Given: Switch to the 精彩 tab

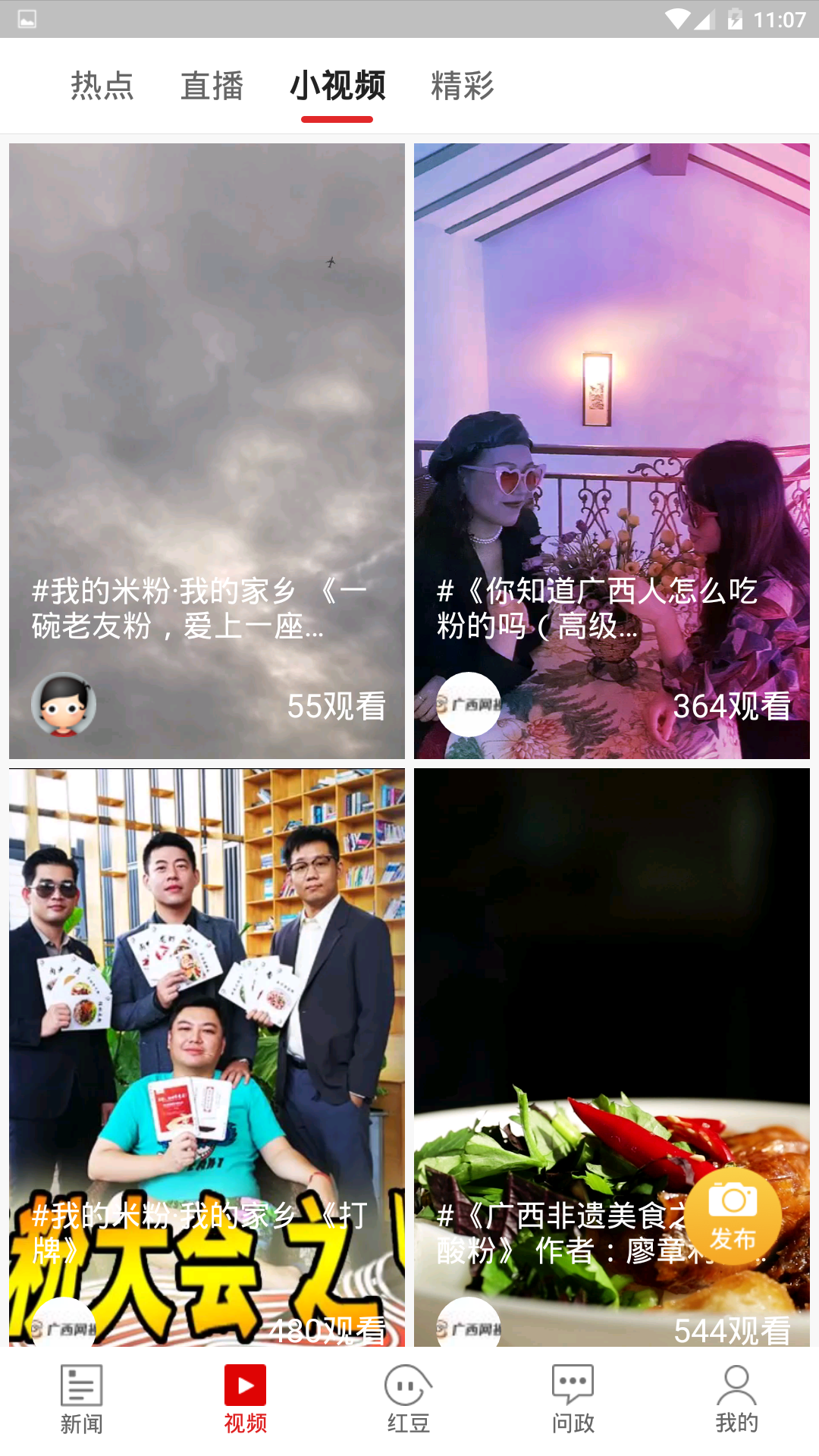Looking at the screenshot, I should [x=461, y=86].
